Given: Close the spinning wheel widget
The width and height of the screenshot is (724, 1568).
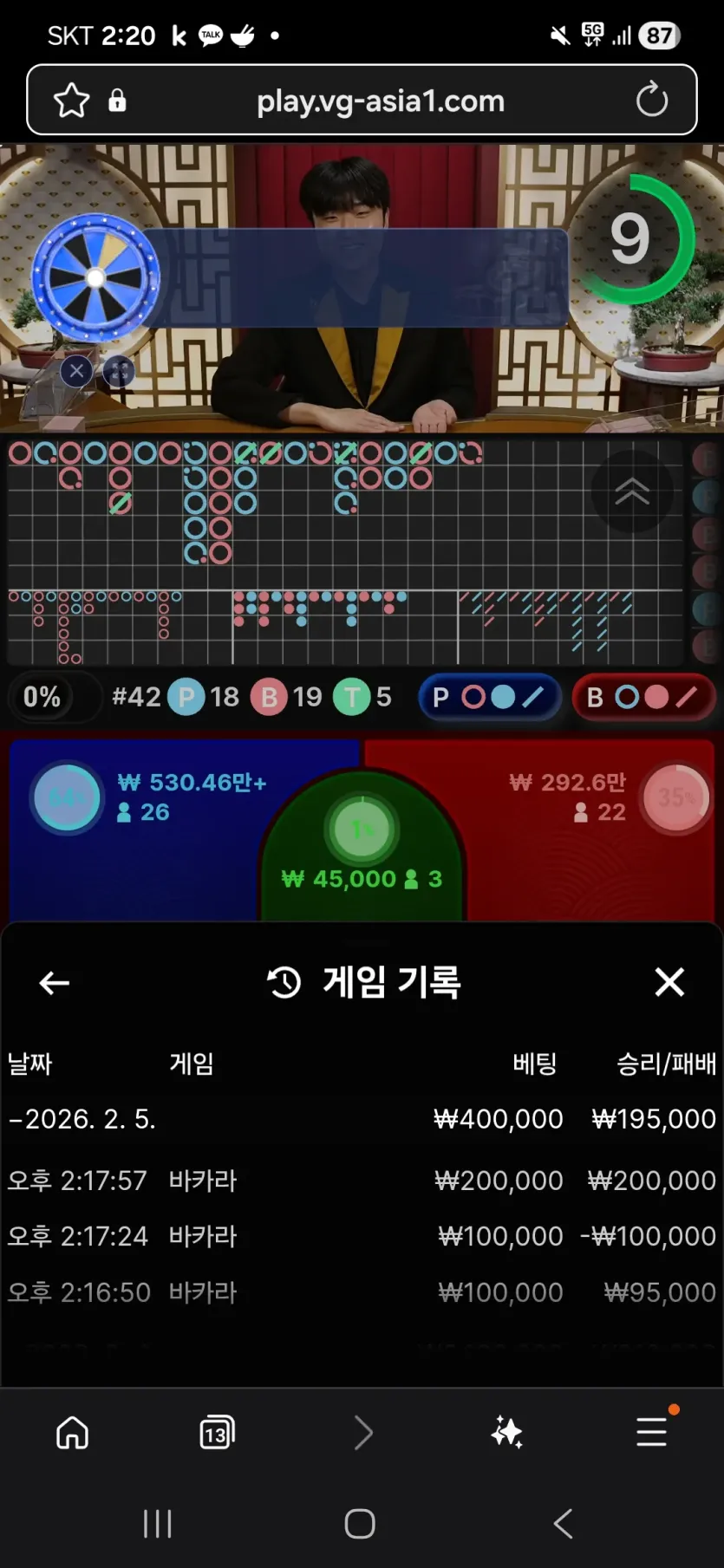Looking at the screenshot, I should (77, 371).
